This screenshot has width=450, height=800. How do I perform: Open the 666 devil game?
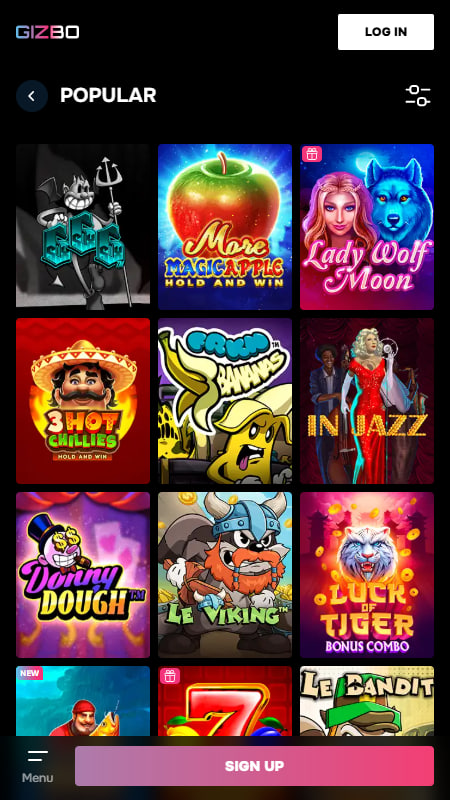pos(83,227)
